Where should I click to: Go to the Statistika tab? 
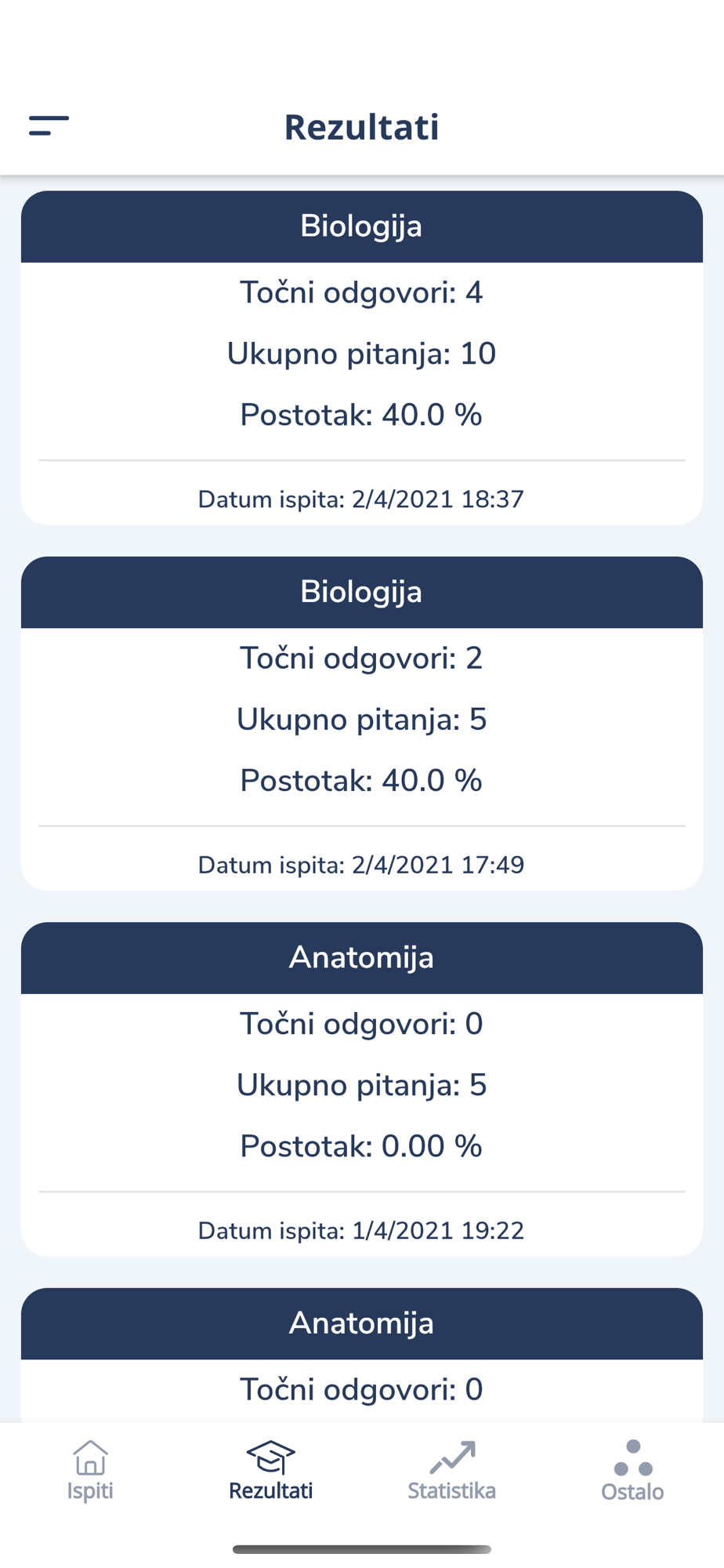tap(452, 1470)
